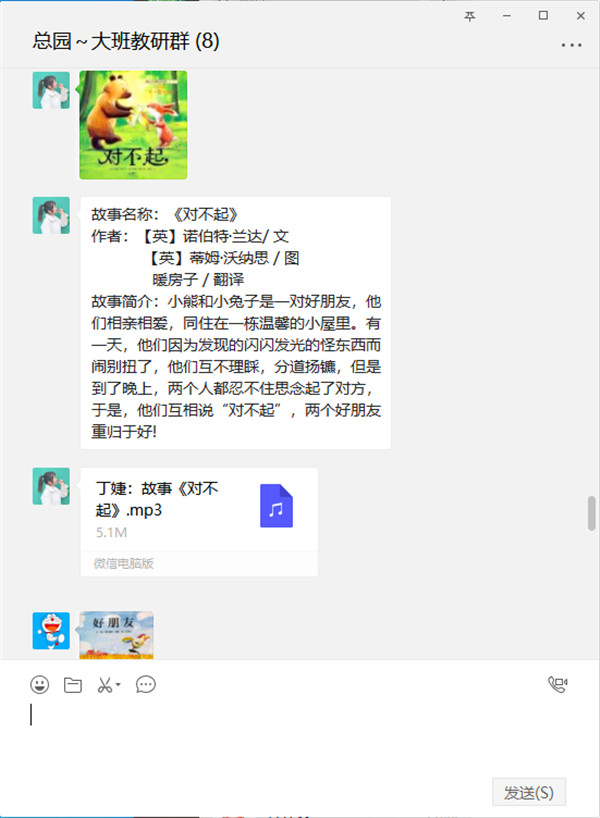The width and height of the screenshot is (600, 818).
Task: Open the emoji picker
Action: (40, 685)
